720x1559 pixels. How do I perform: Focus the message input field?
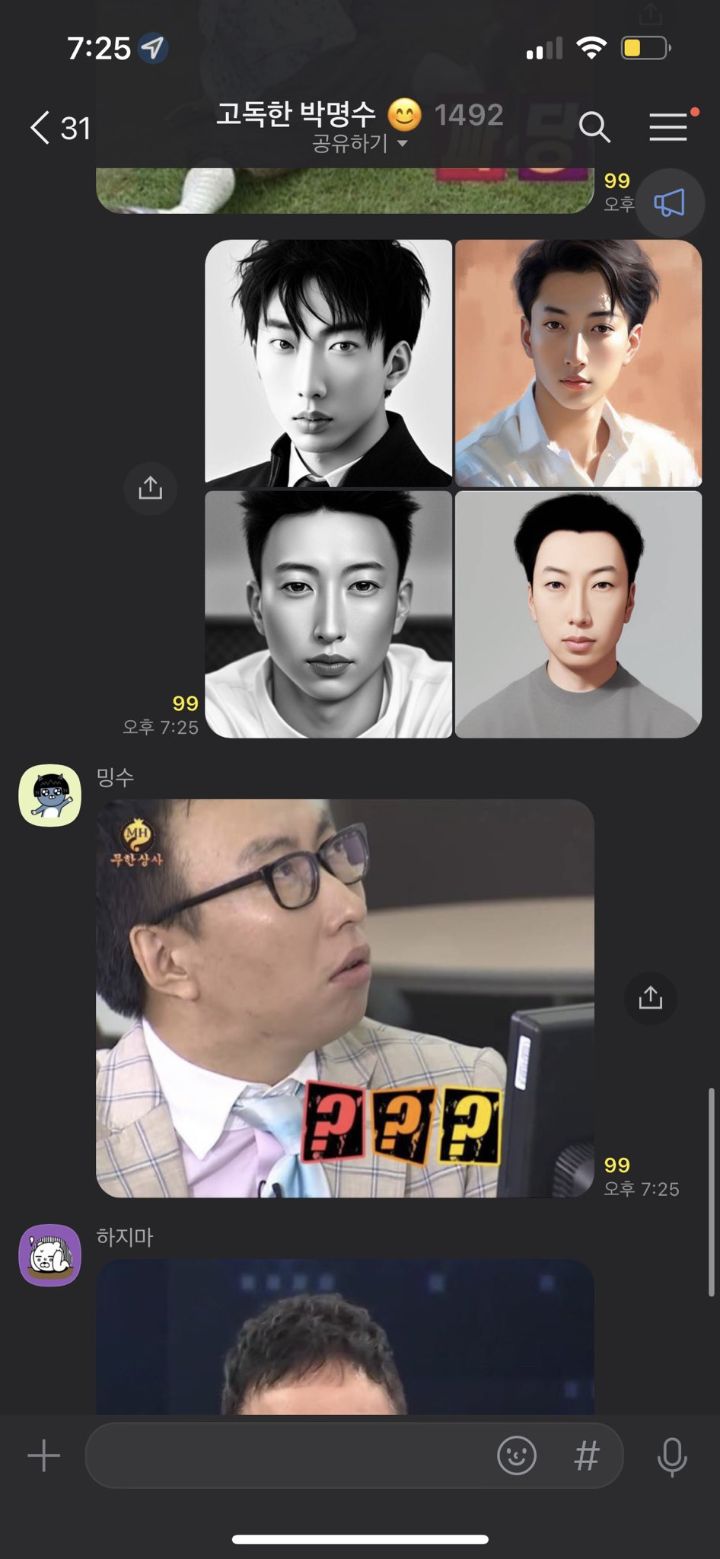tap(290, 1456)
